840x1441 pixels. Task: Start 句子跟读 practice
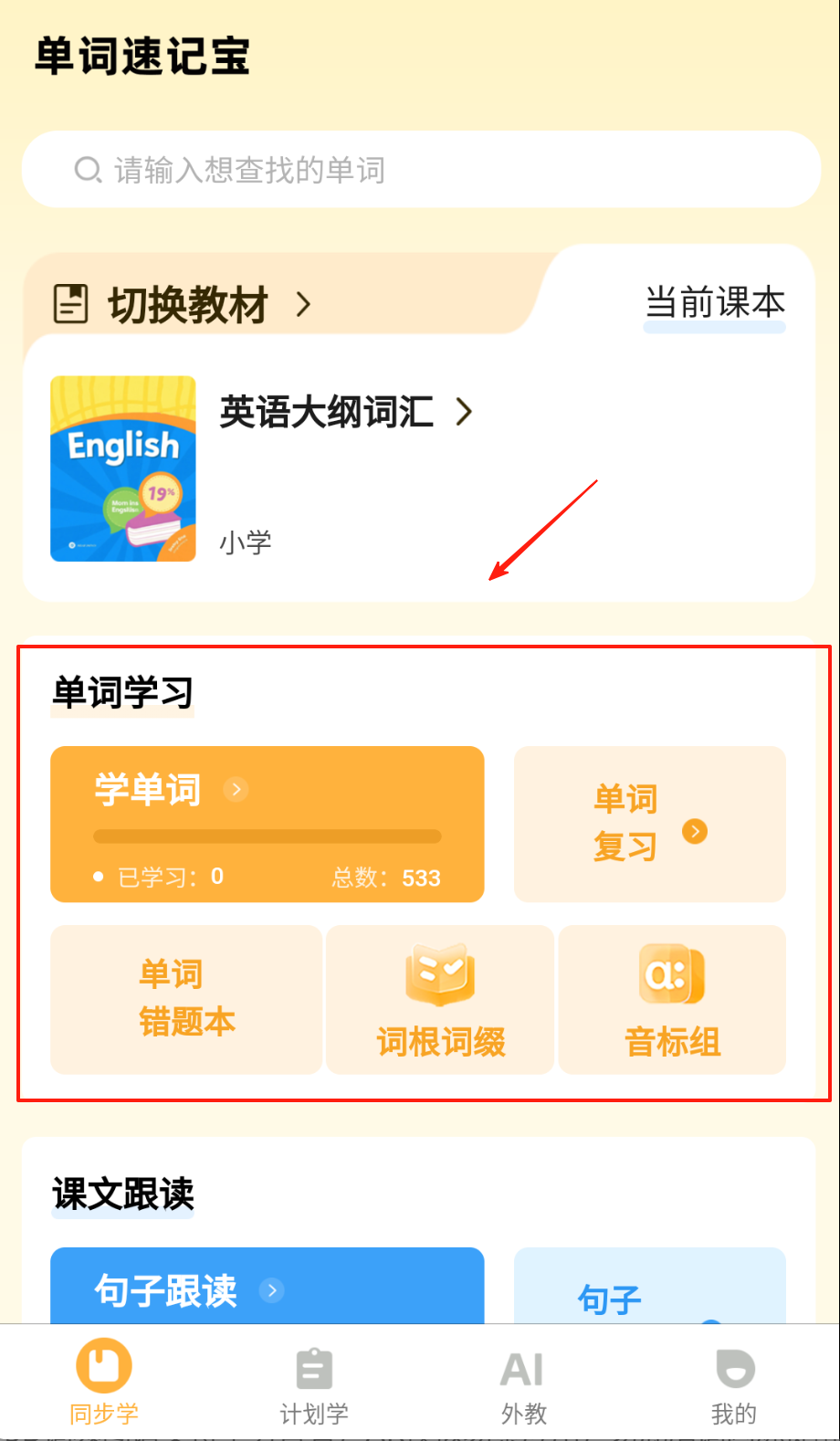pyautogui.click(x=267, y=1288)
